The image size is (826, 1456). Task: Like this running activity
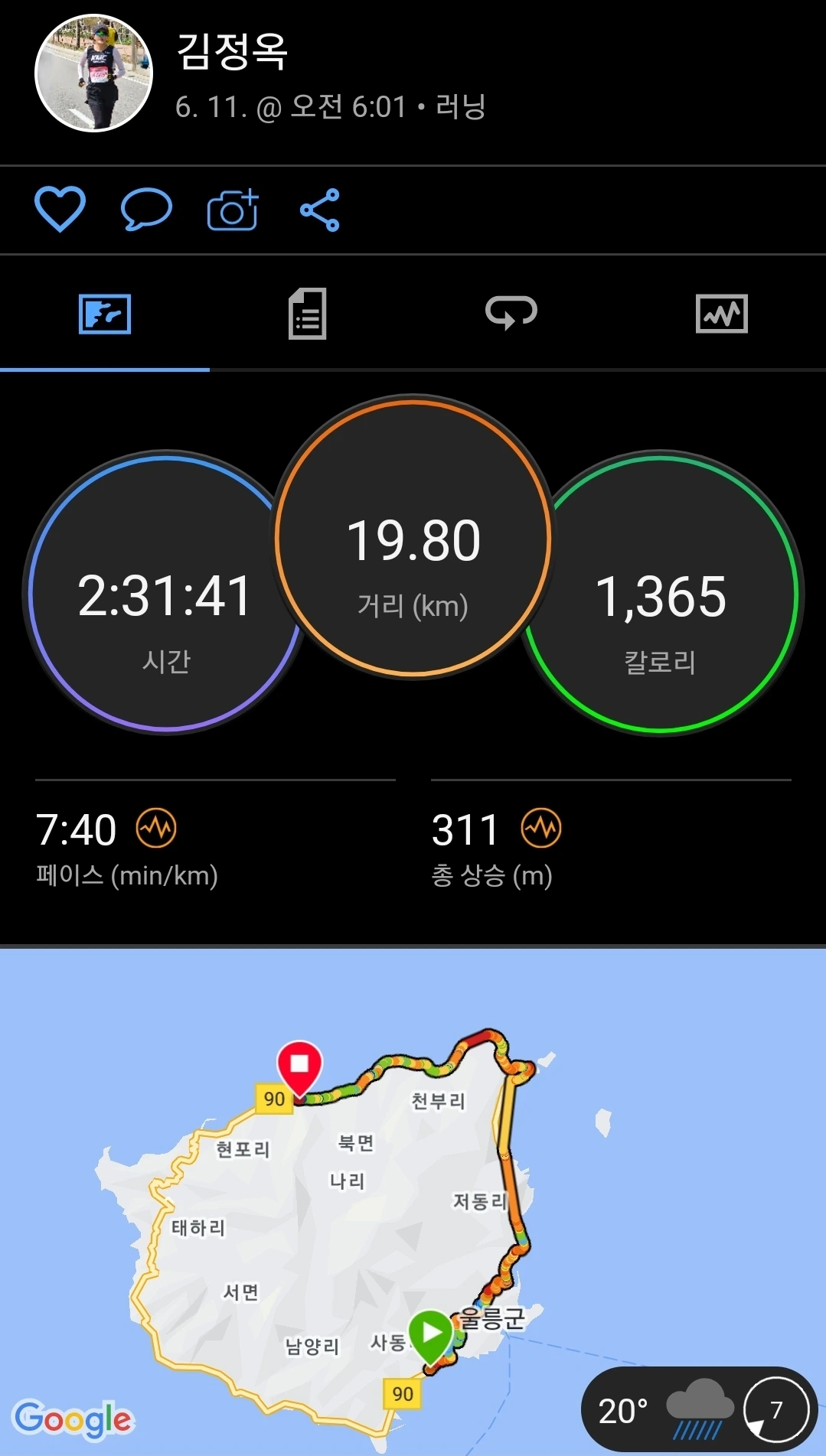point(60,209)
